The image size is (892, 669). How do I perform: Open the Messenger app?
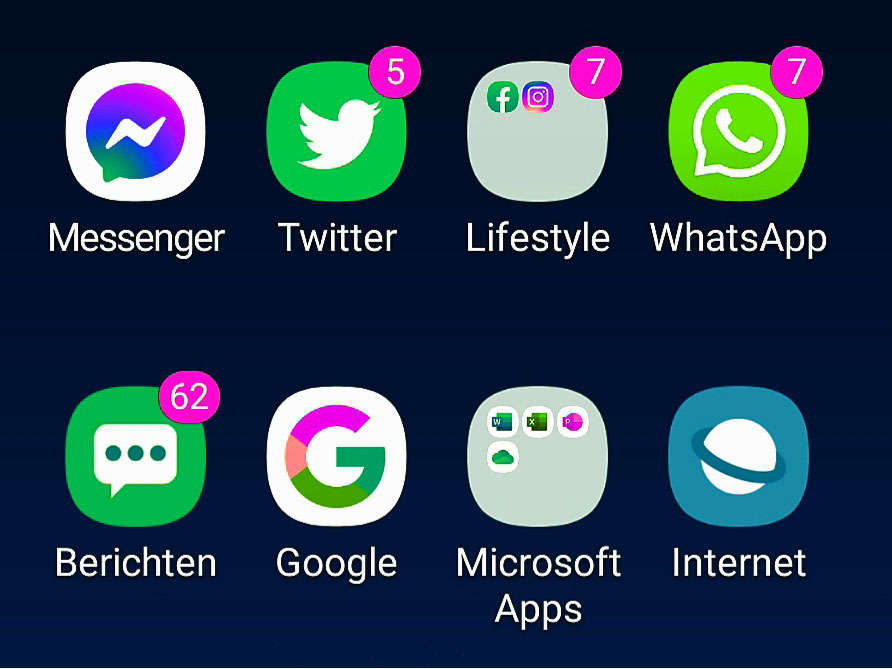coord(135,131)
